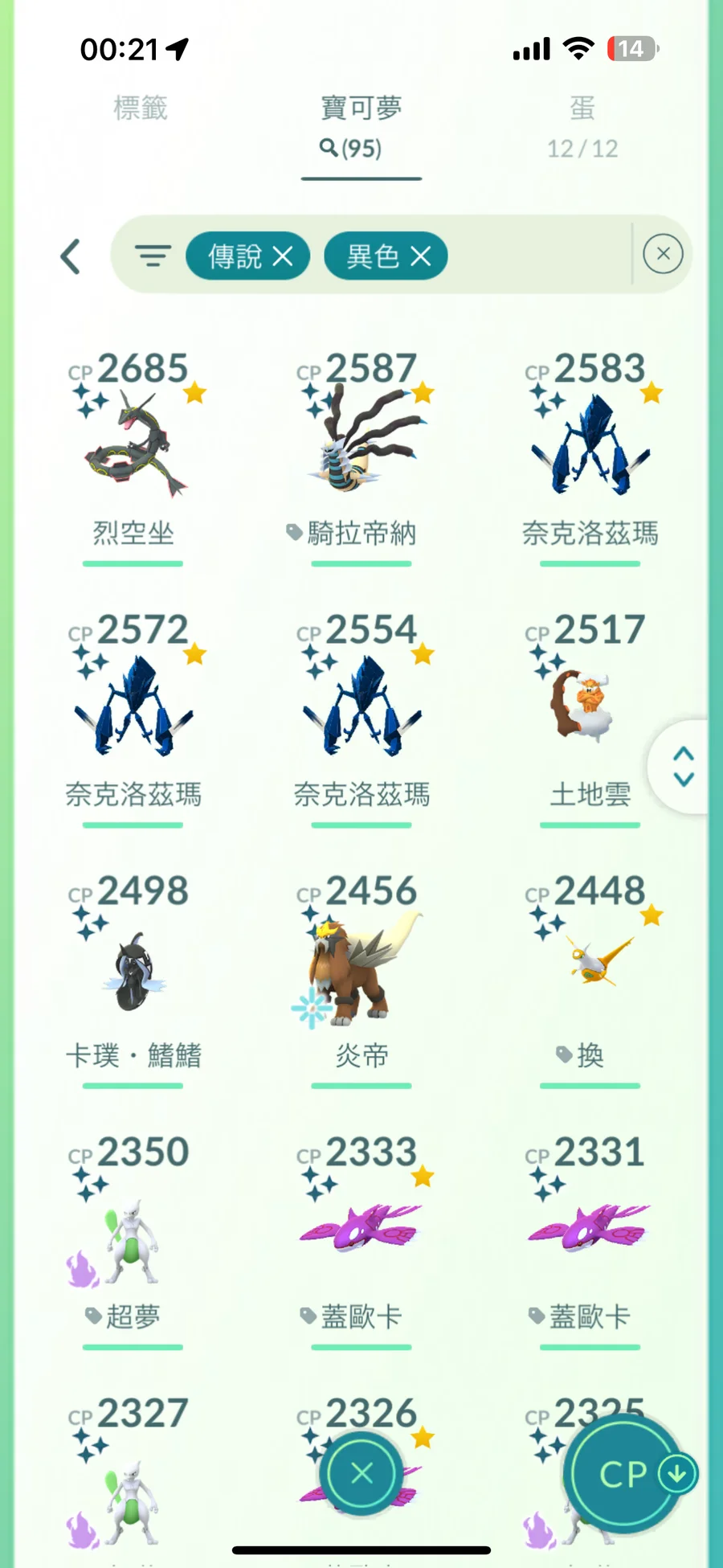Viewport: 723px width, 1568px height.
Task: Close the Pokémon list with X button
Action: [361, 1473]
